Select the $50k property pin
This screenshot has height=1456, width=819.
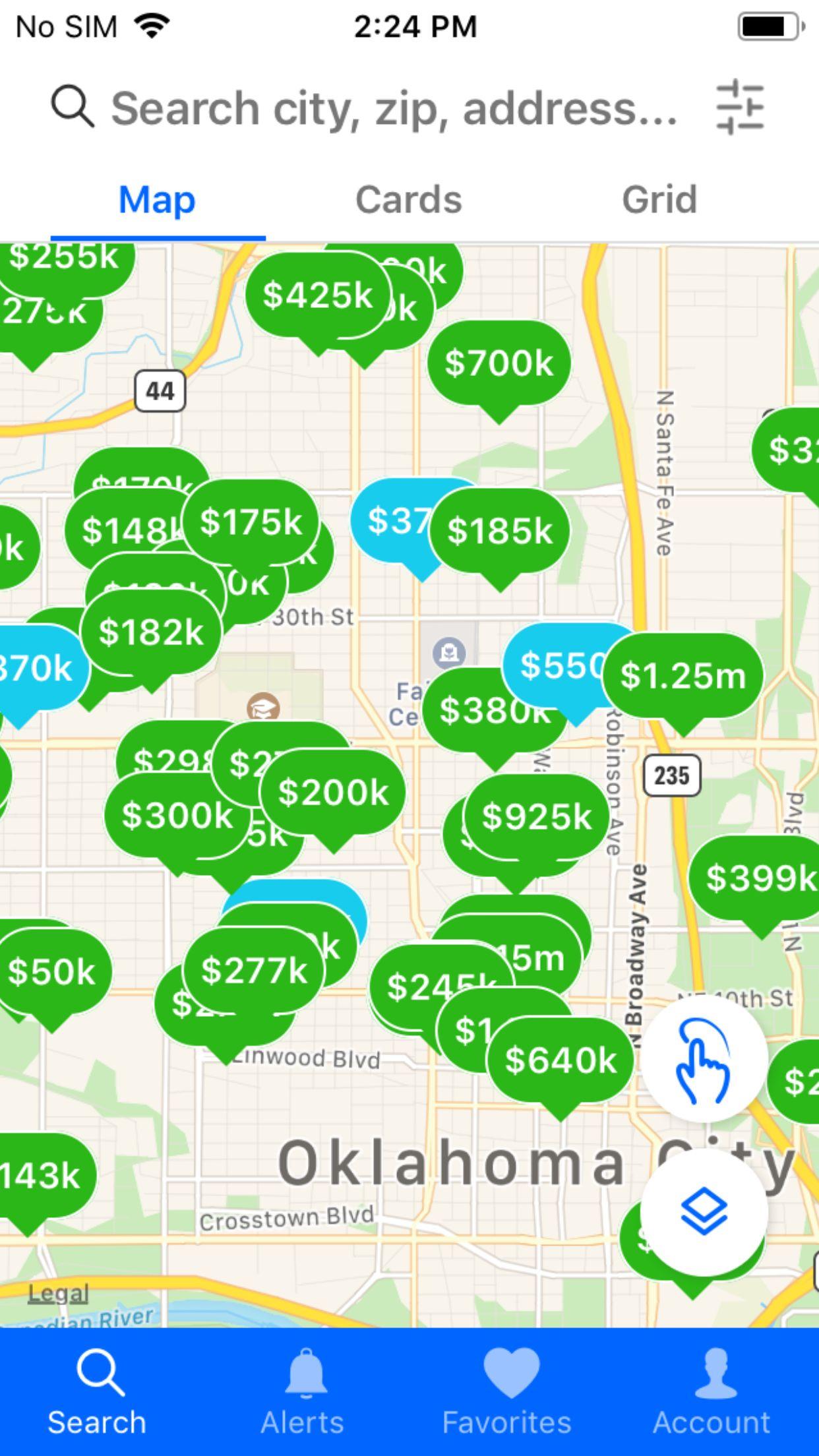pos(51,972)
